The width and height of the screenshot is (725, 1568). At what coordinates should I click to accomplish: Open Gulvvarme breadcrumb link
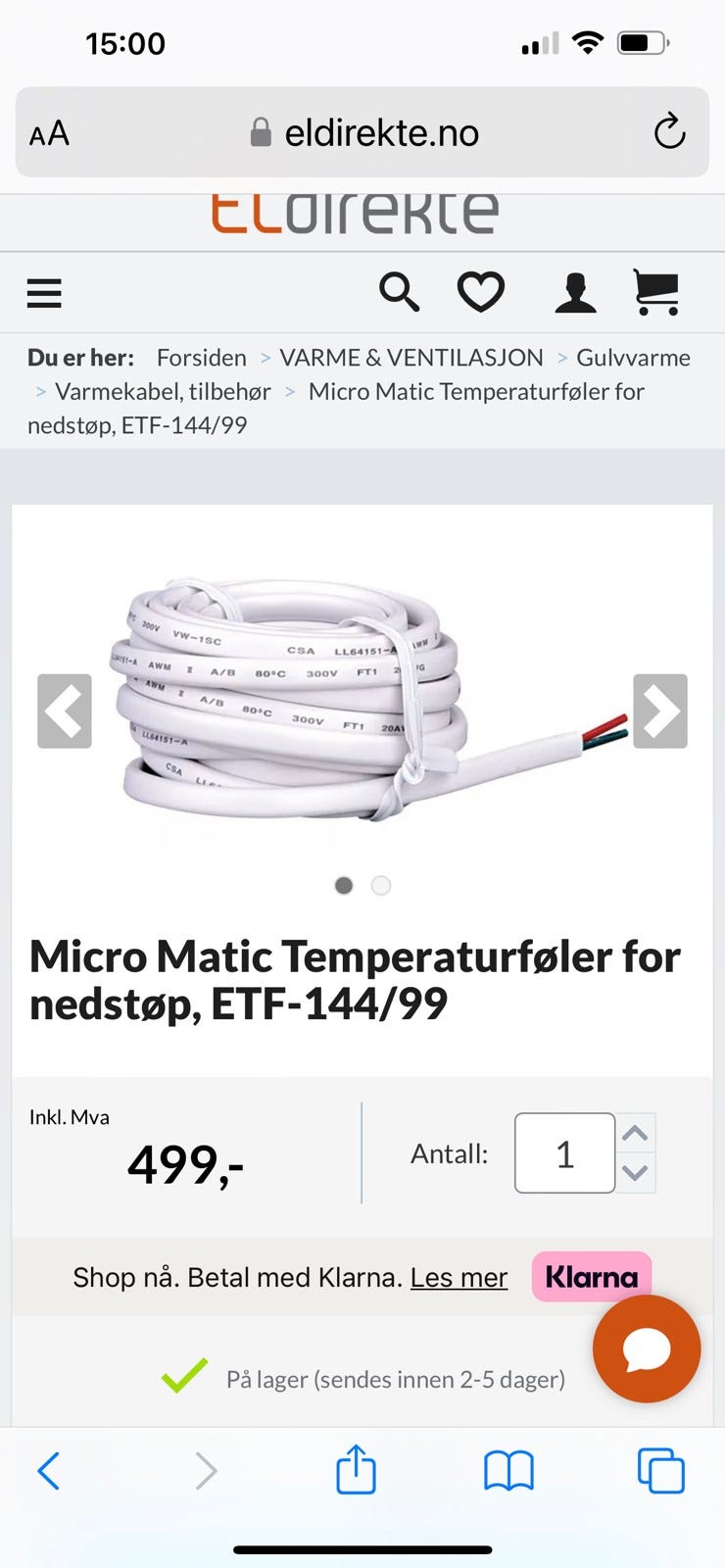tap(633, 358)
